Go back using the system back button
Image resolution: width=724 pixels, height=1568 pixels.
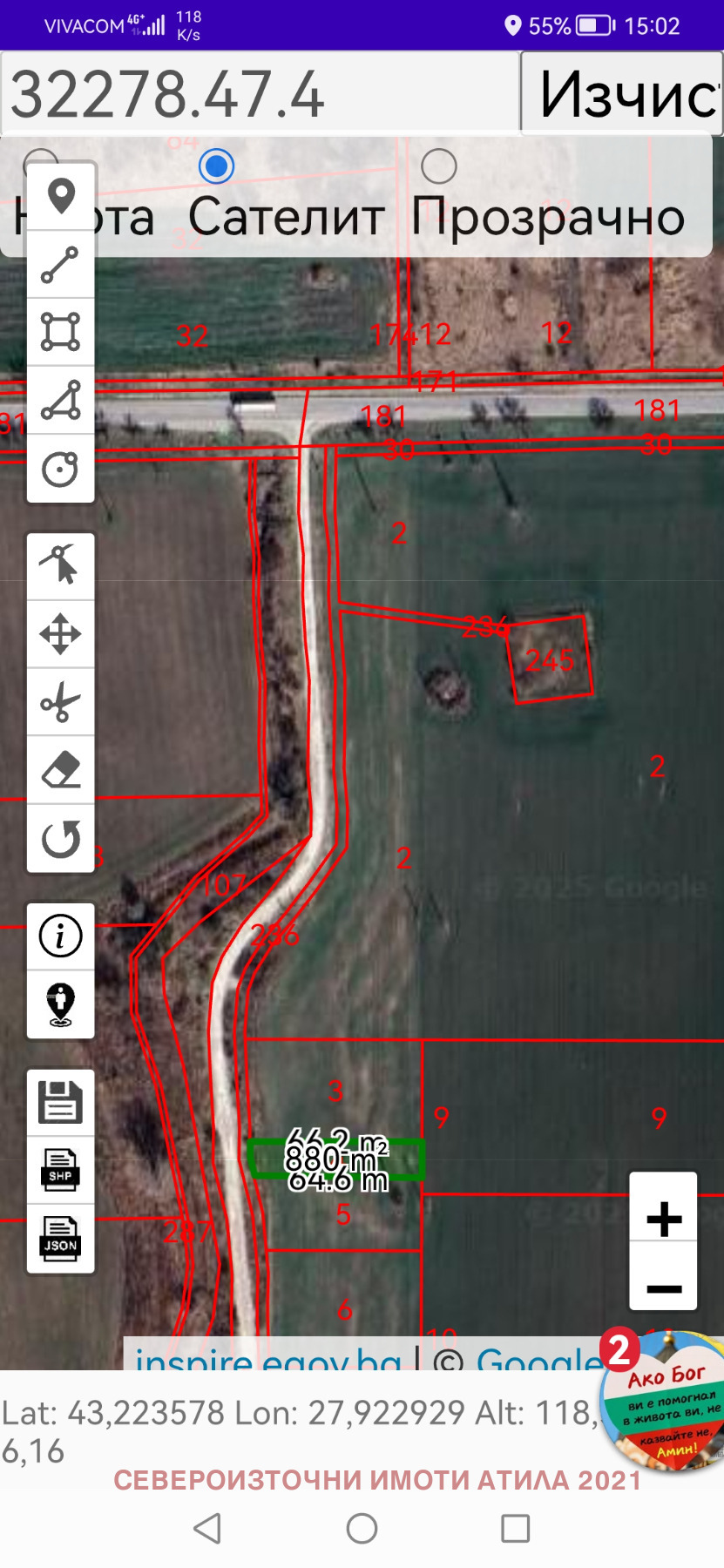tap(207, 1528)
